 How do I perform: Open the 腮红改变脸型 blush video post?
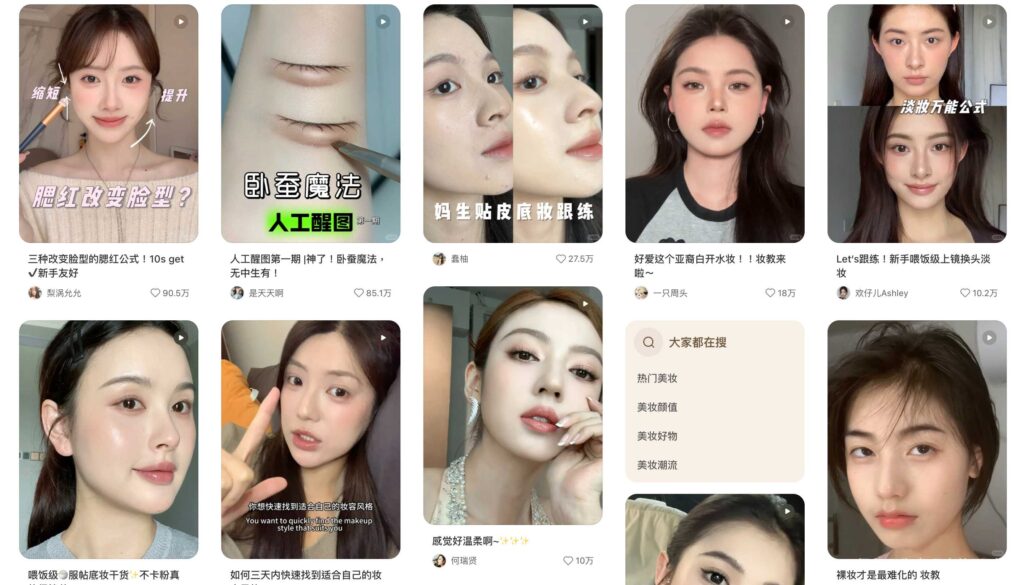(x=108, y=123)
